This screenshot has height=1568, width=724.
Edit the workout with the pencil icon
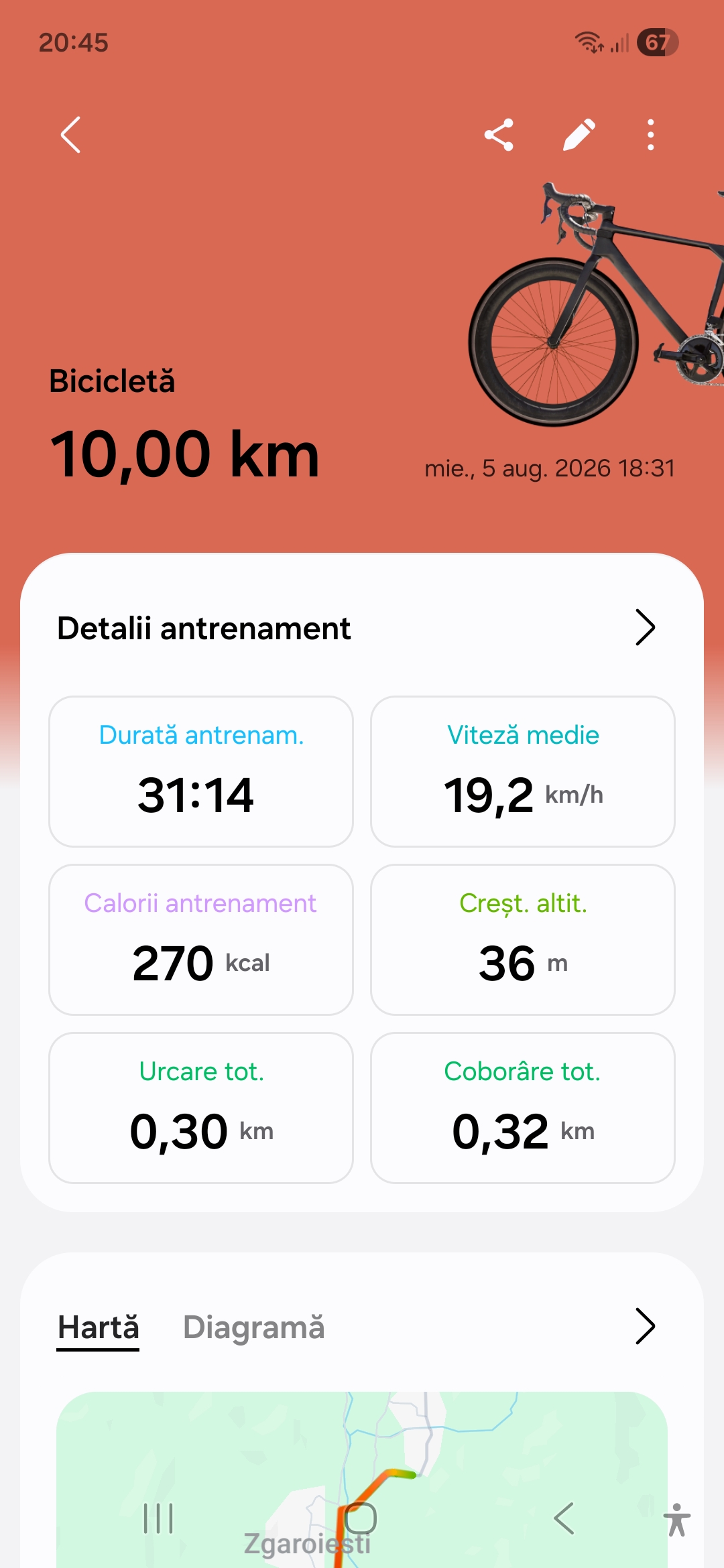click(x=579, y=135)
